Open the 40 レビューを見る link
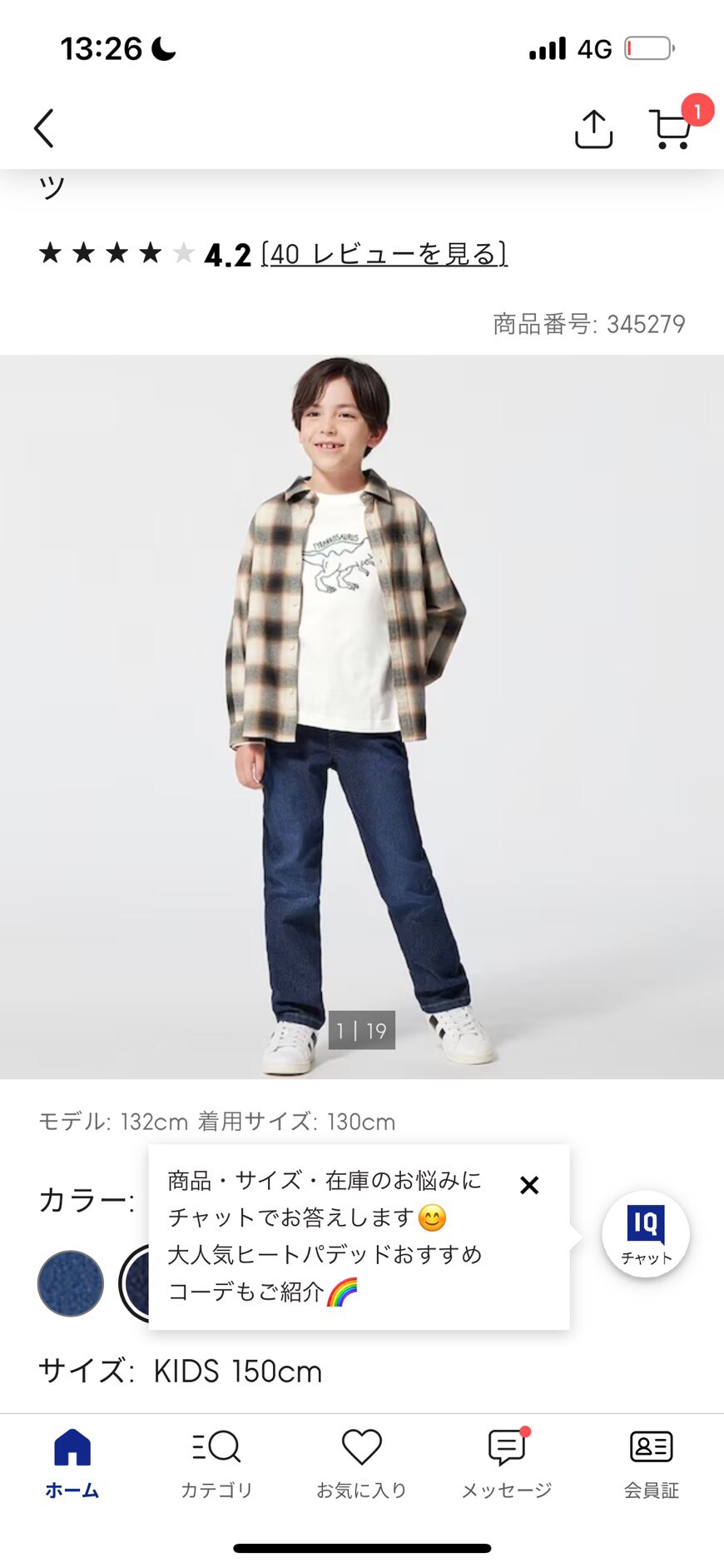 tap(384, 253)
